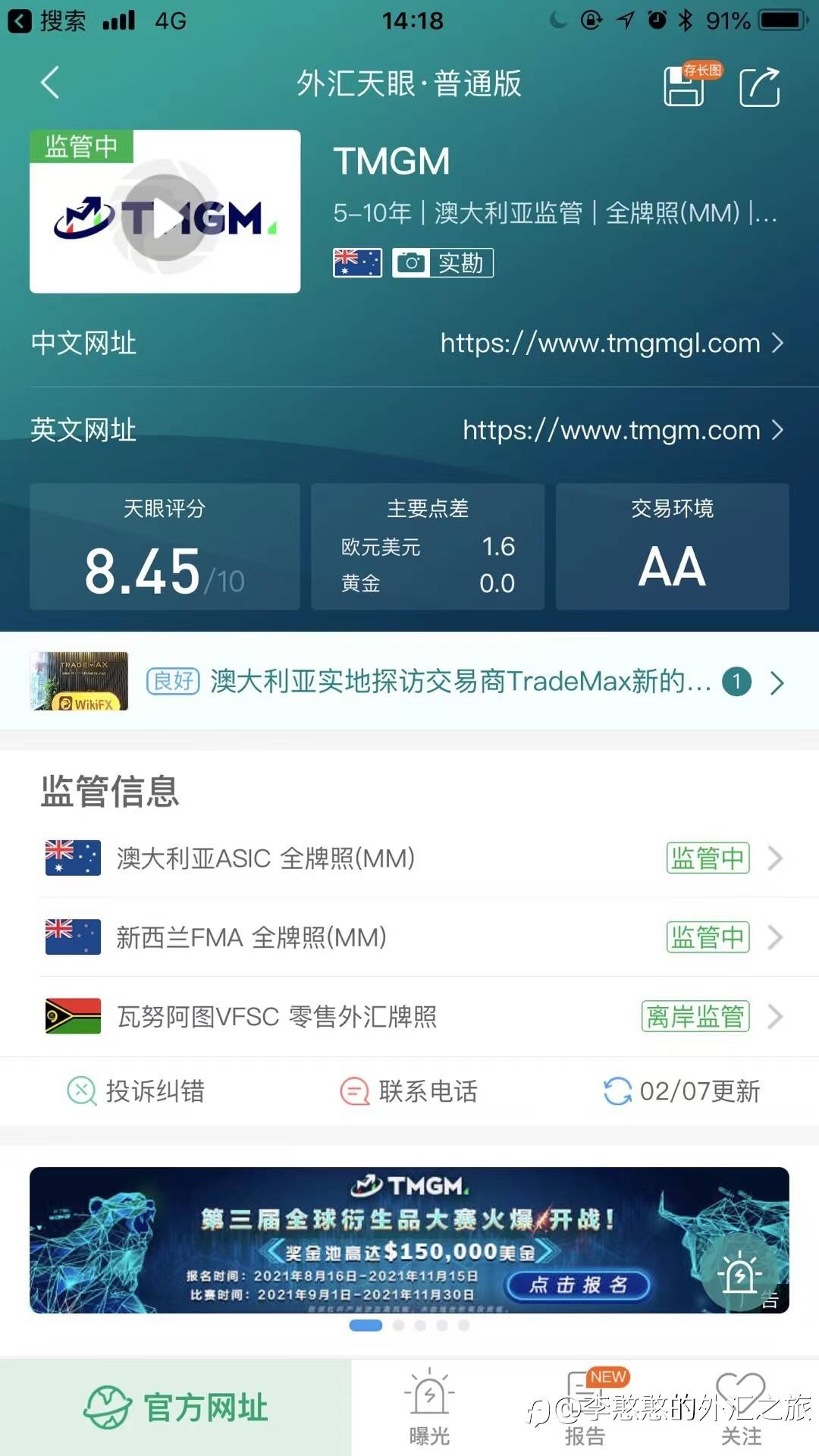Refresh data via 02/07更新
The width and height of the screenshot is (819, 1456).
tap(682, 1091)
